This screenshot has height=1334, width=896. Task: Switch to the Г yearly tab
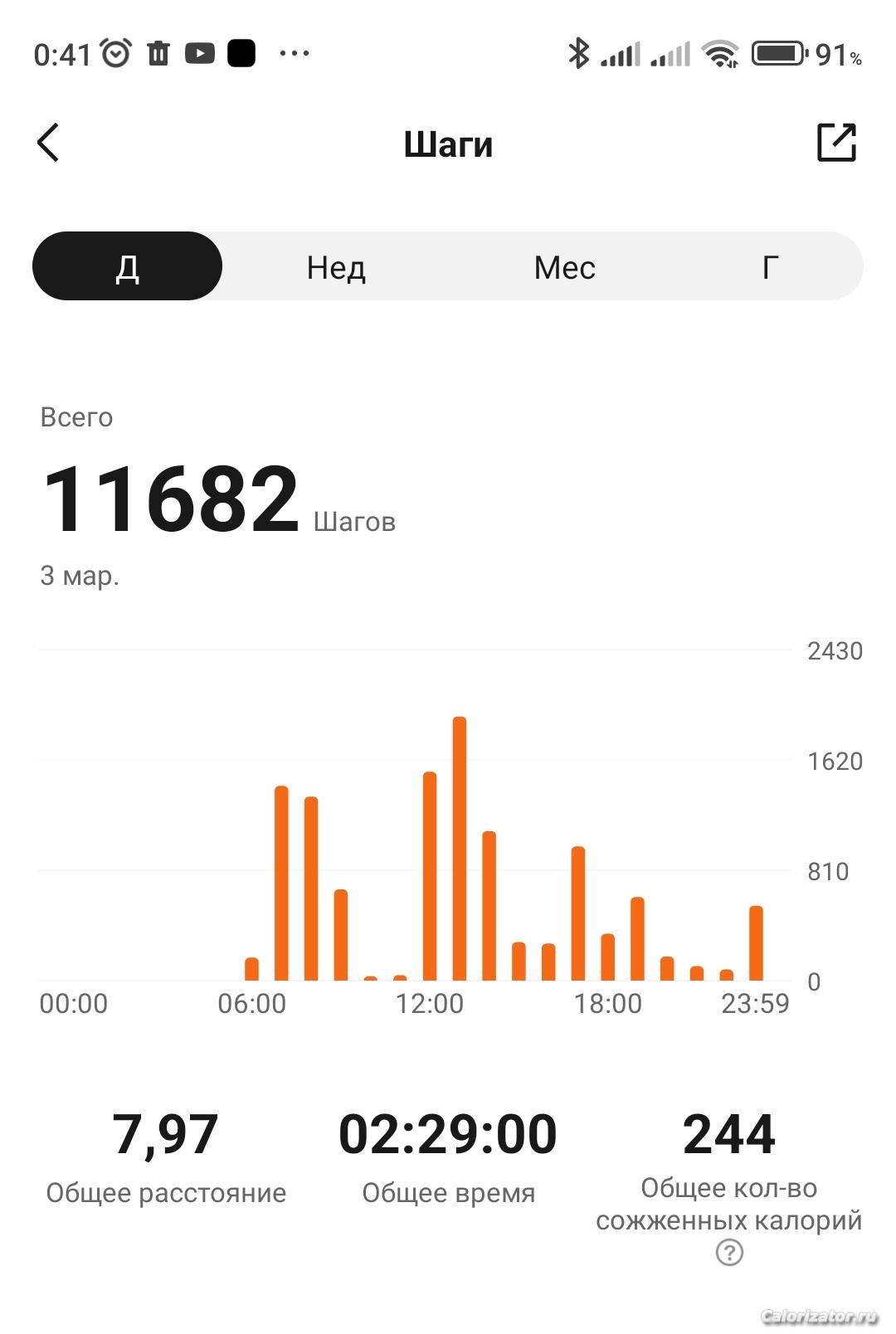pos(770,267)
